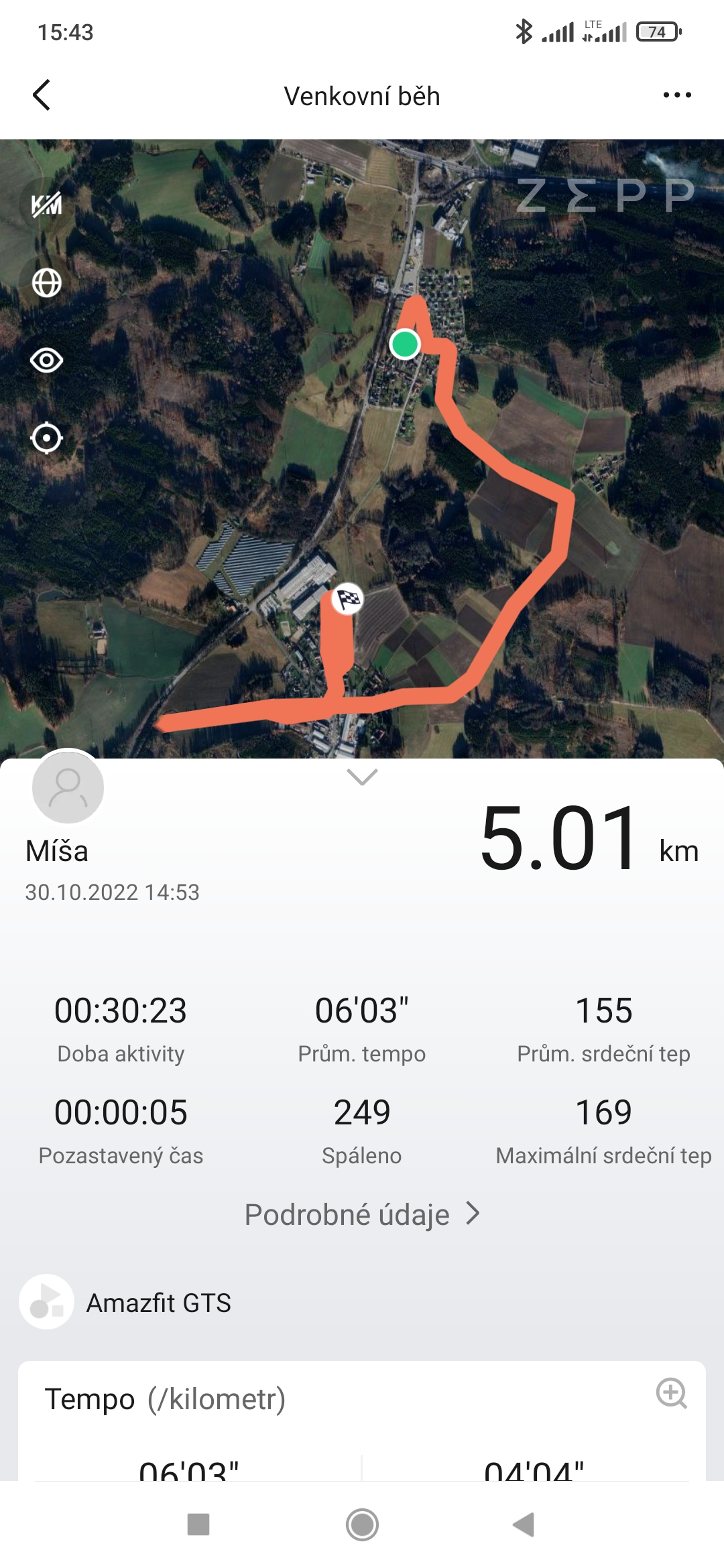Tap the system home button

coord(362,1524)
